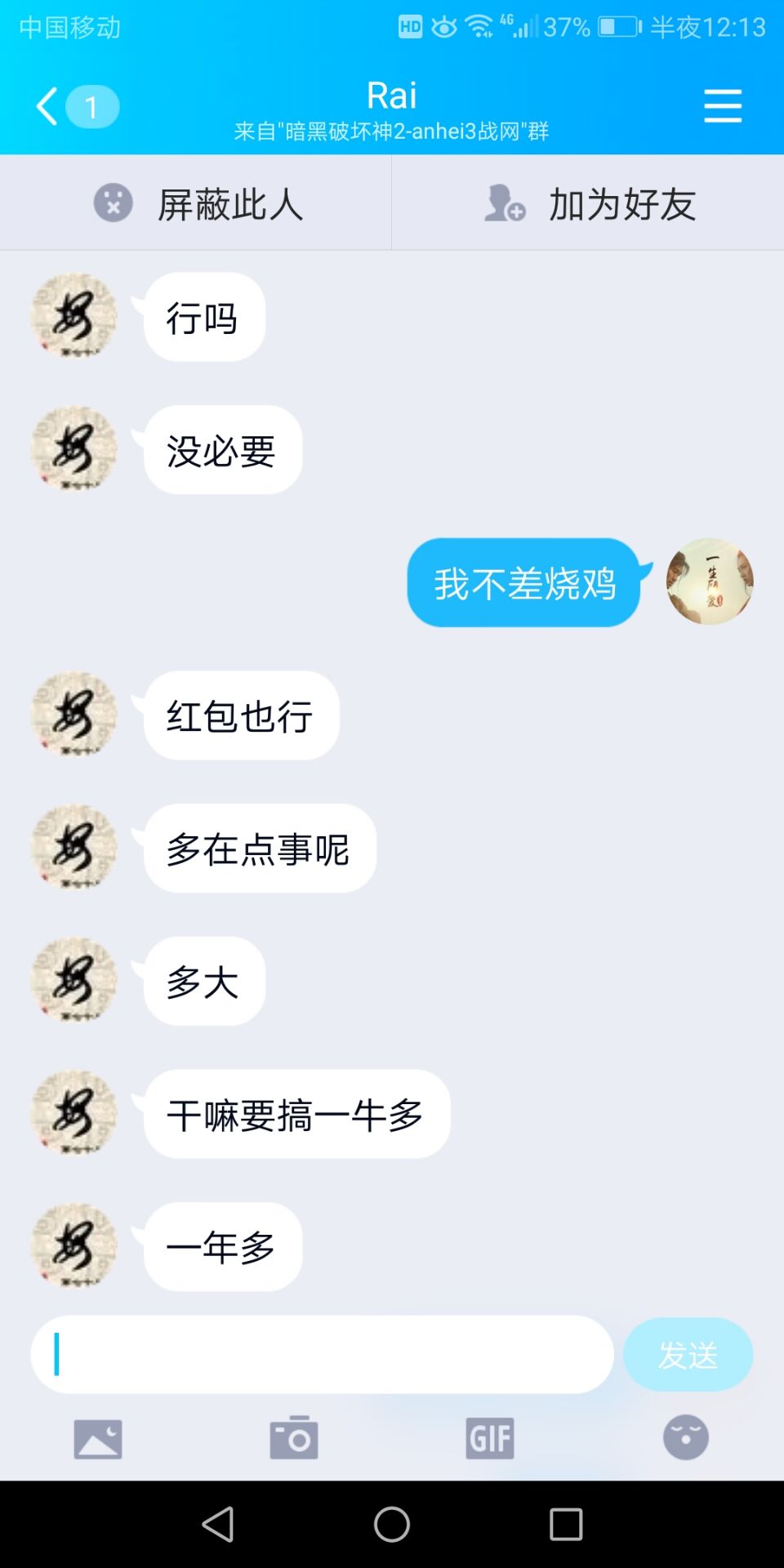Open recent apps from navigation bar
Image resolution: width=784 pixels, height=1568 pixels.
566,1524
